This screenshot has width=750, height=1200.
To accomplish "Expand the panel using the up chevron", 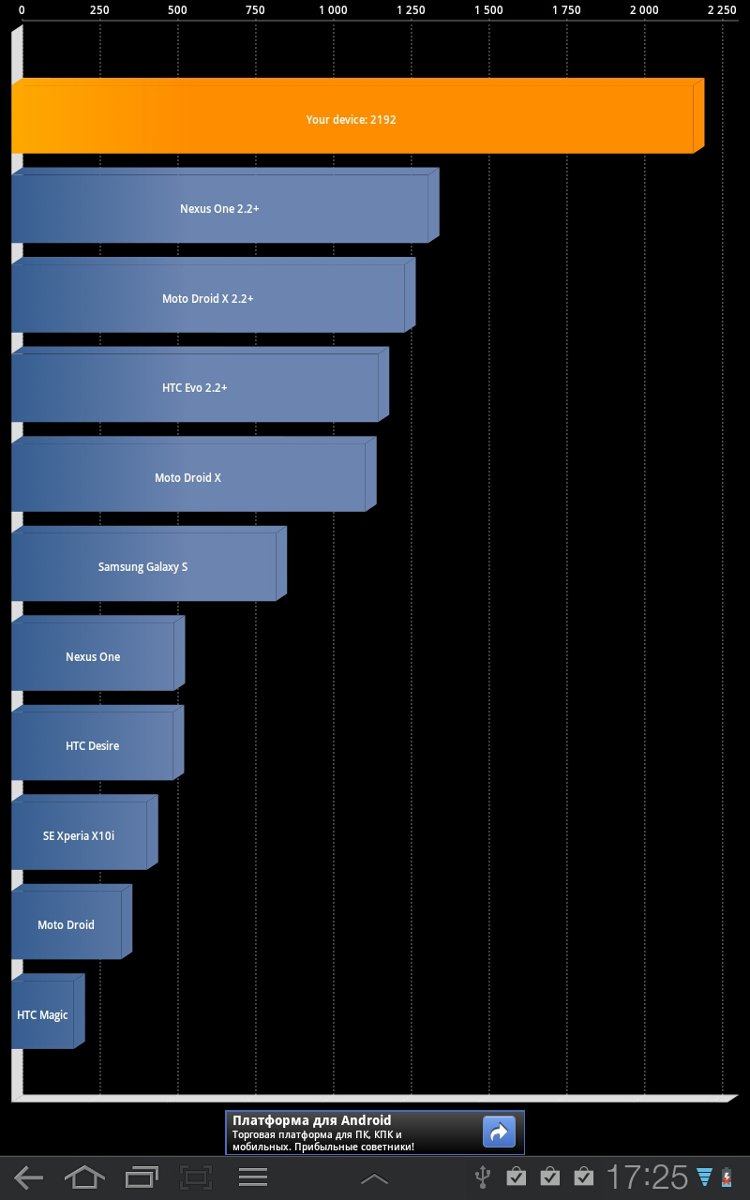I will click(x=374, y=1179).
